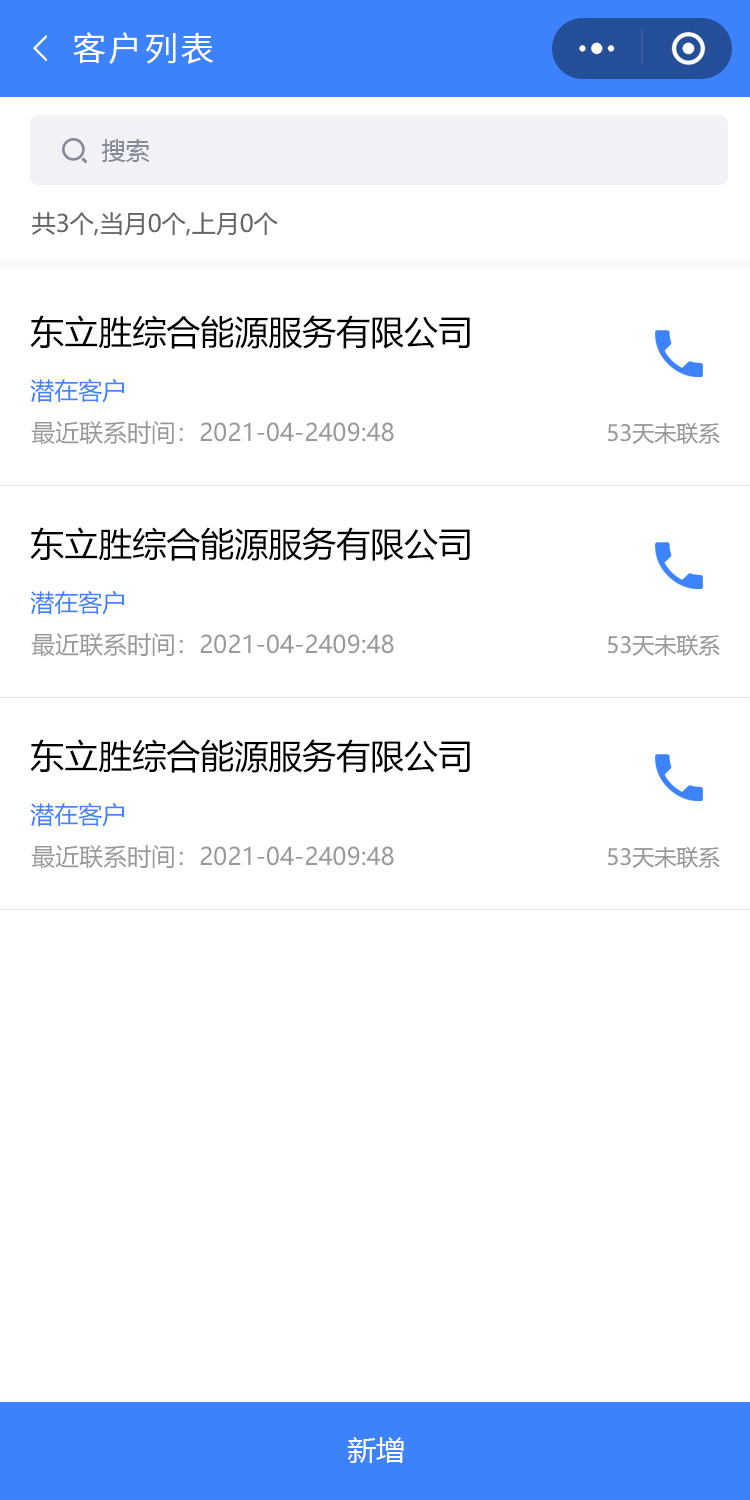This screenshot has height=1500, width=750.
Task: Call the second listed customer
Action: click(x=678, y=566)
